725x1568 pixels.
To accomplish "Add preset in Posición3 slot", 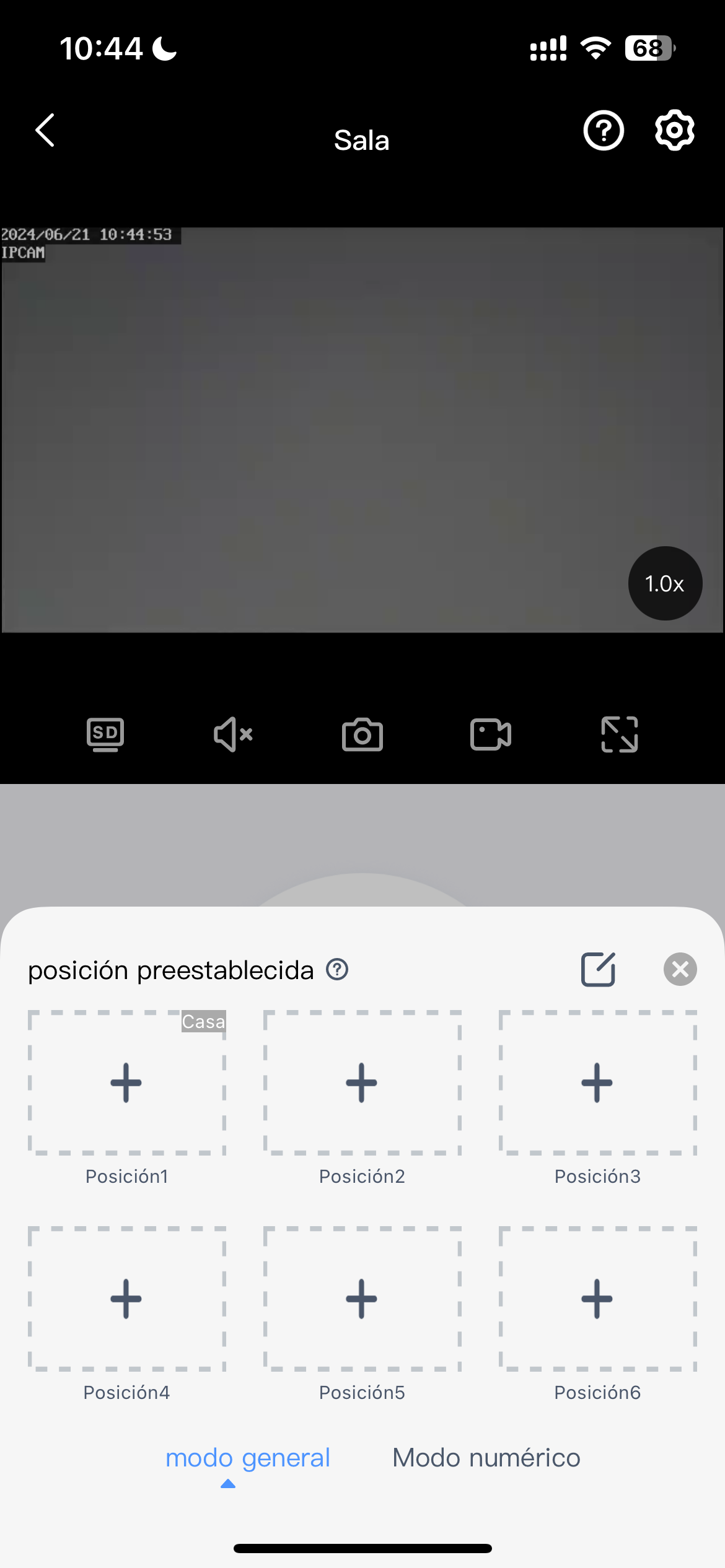I will coord(597,1082).
